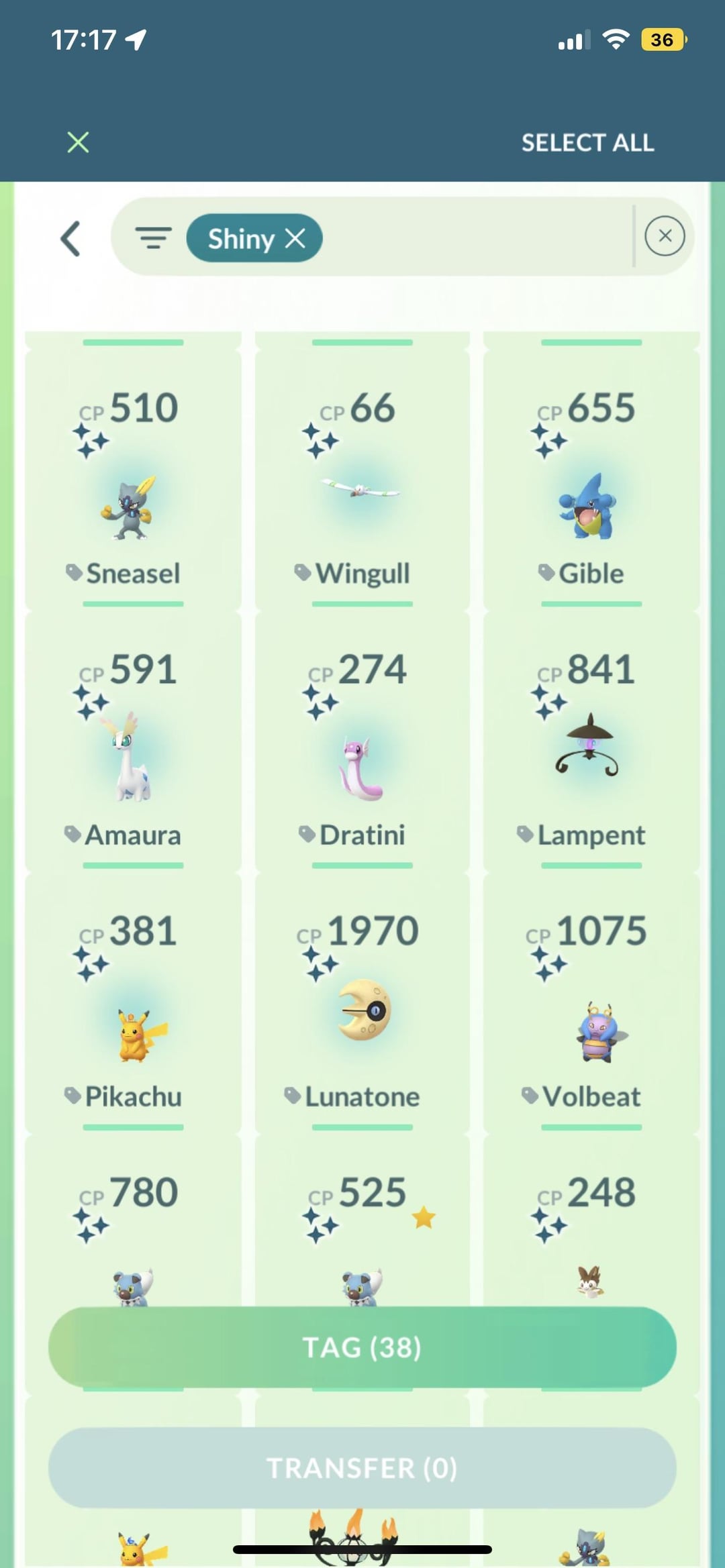Tap the TAG (38) button
This screenshot has height=1568, width=725.
point(362,1347)
